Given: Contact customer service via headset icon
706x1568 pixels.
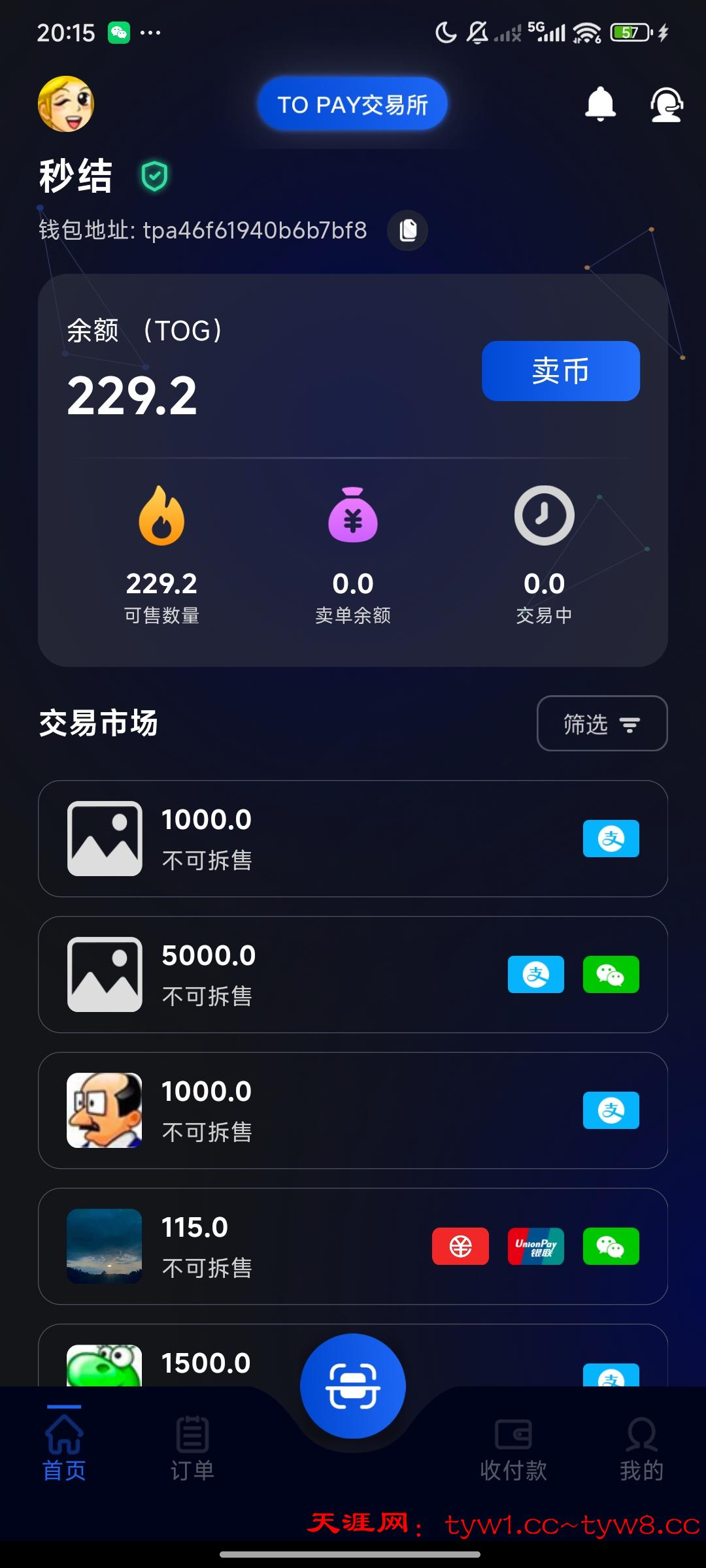Looking at the screenshot, I should [665, 105].
